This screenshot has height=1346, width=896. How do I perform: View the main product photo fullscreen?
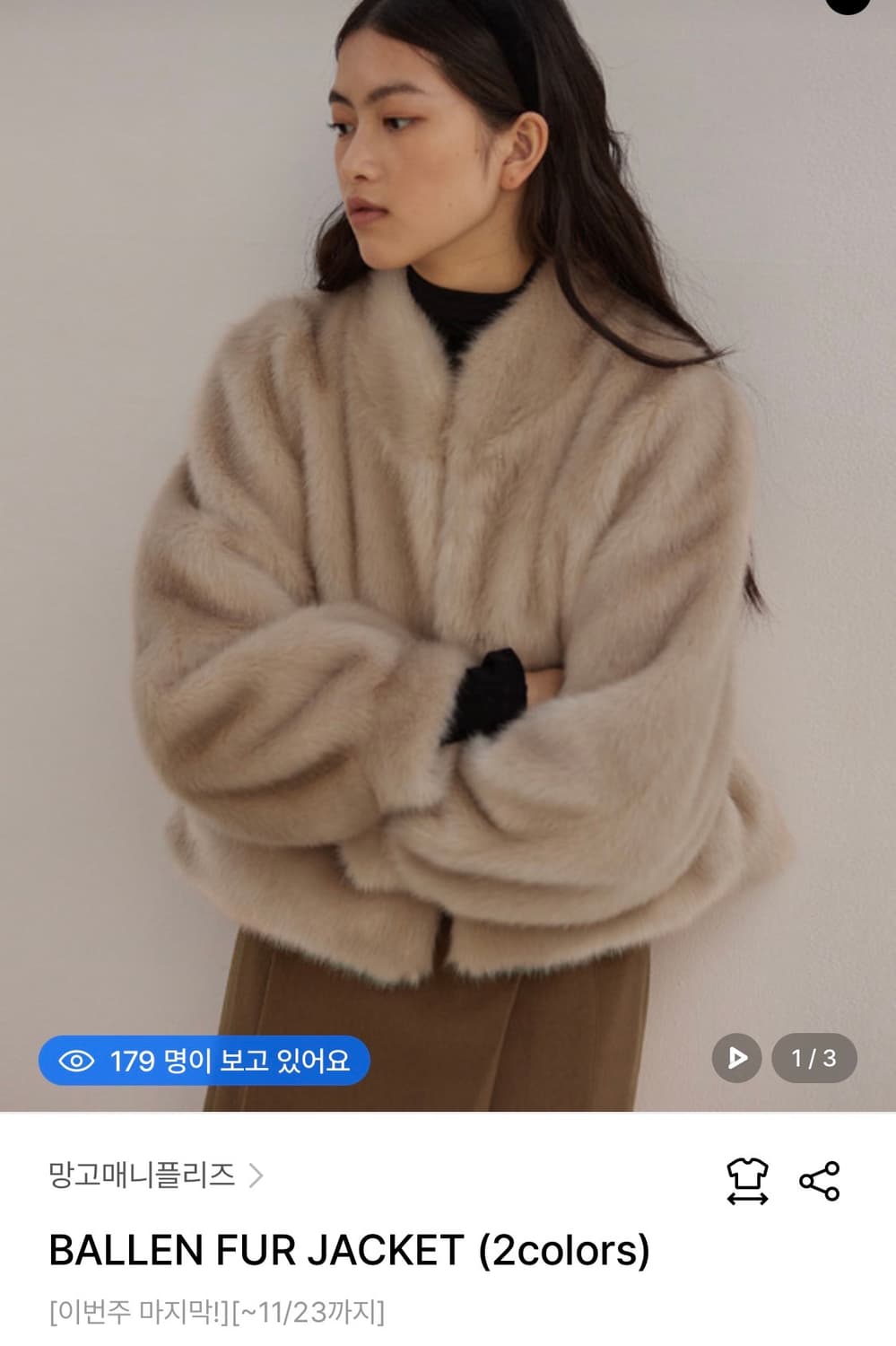448,538
